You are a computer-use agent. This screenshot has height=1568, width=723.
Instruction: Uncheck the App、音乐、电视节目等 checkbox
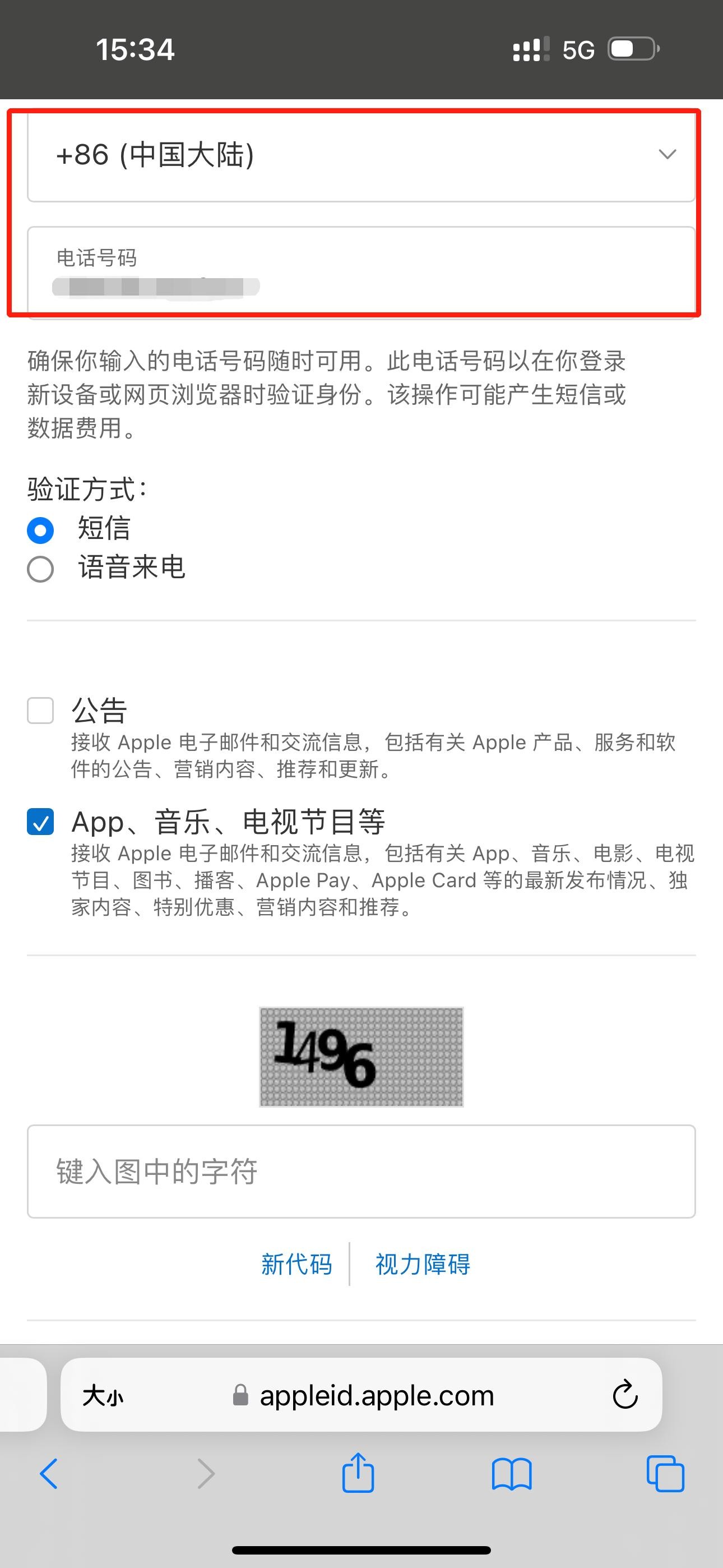pos(40,822)
